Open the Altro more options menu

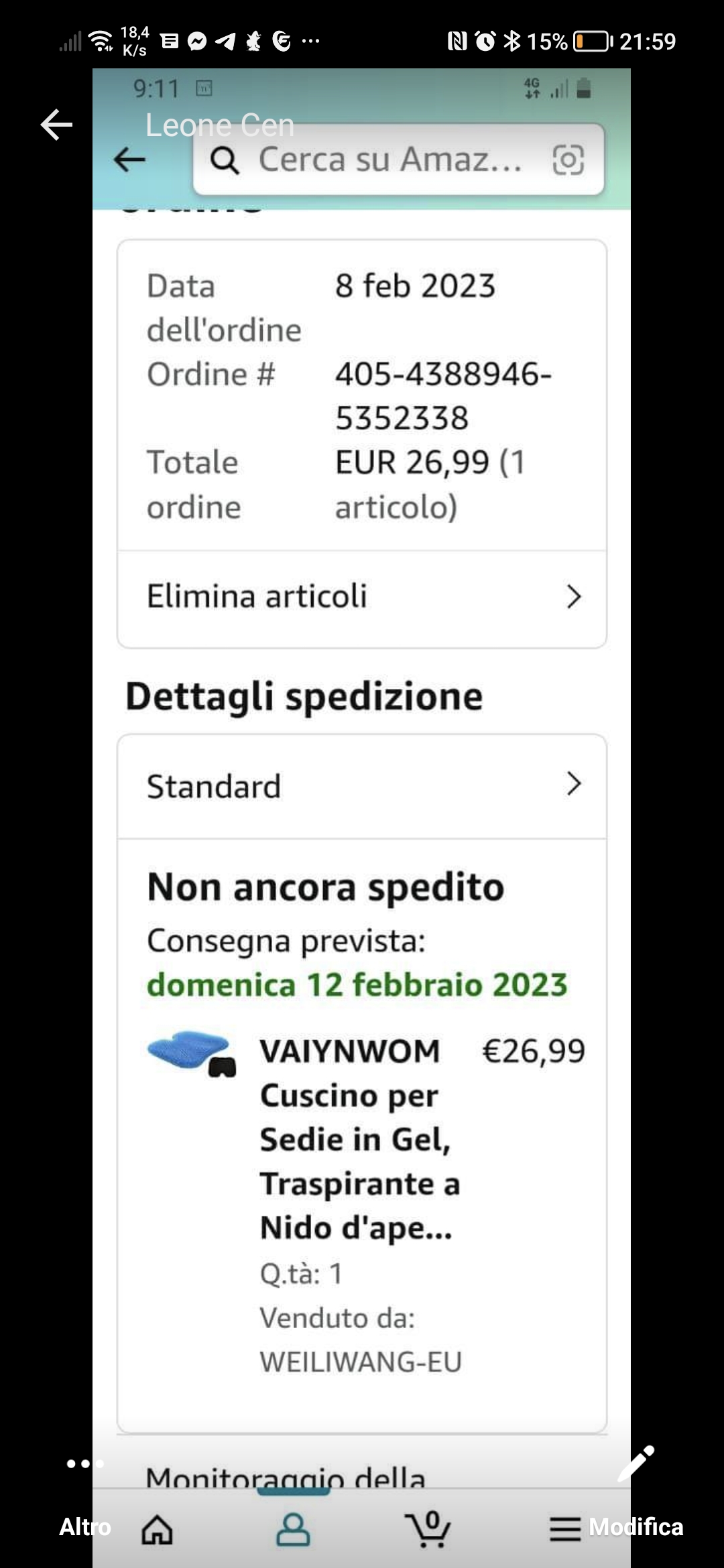(84, 1494)
